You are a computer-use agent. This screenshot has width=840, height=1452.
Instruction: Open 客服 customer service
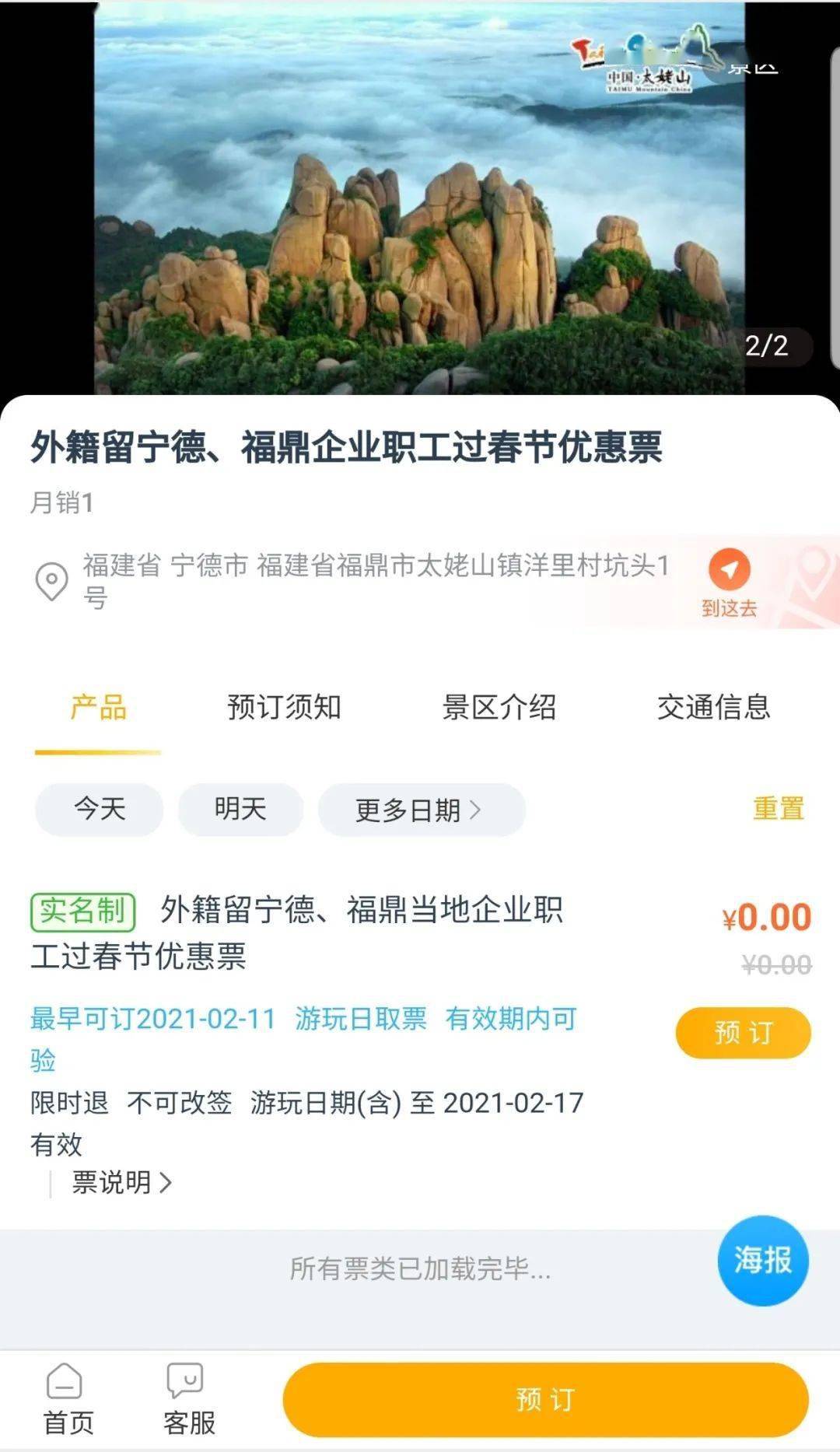[x=188, y=1400]
